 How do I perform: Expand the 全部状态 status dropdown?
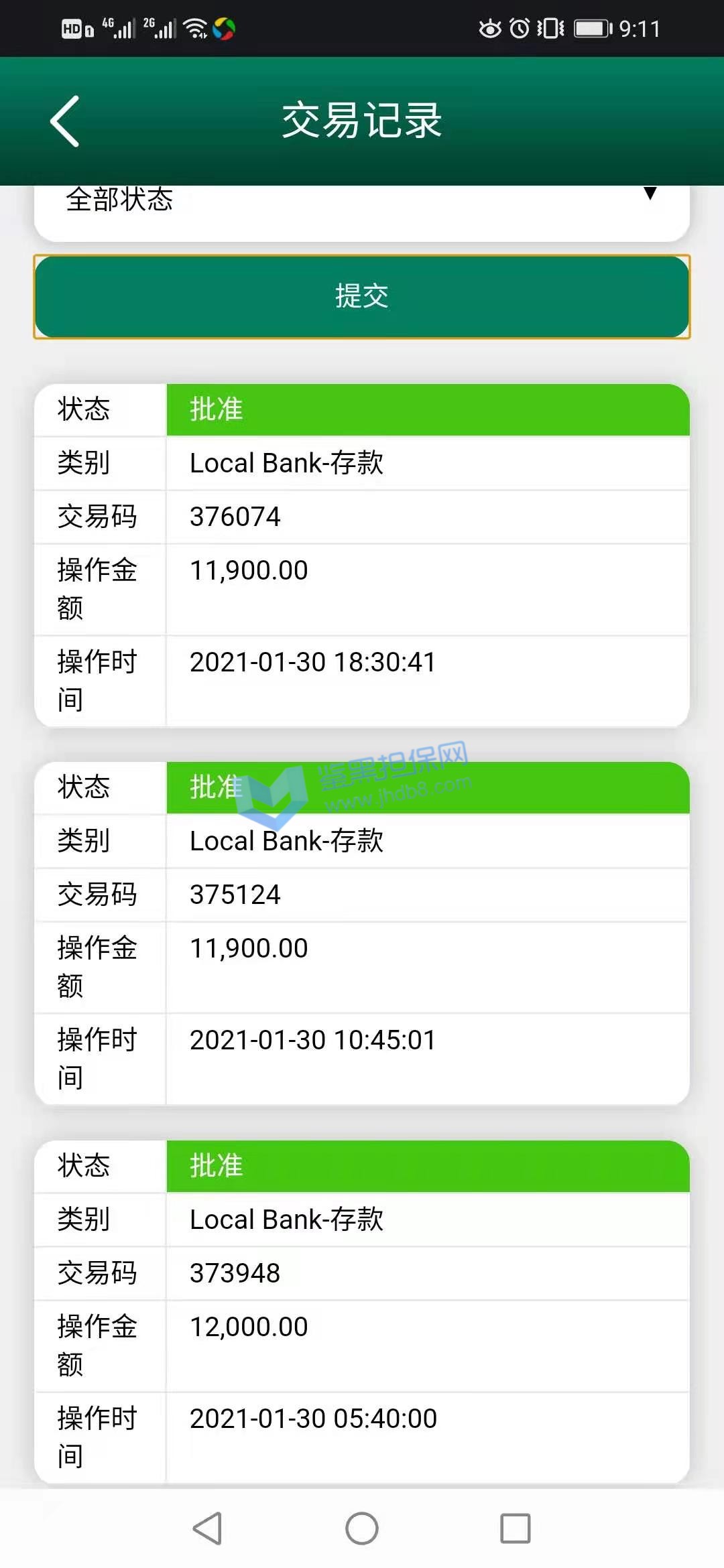tap(362, 201)
